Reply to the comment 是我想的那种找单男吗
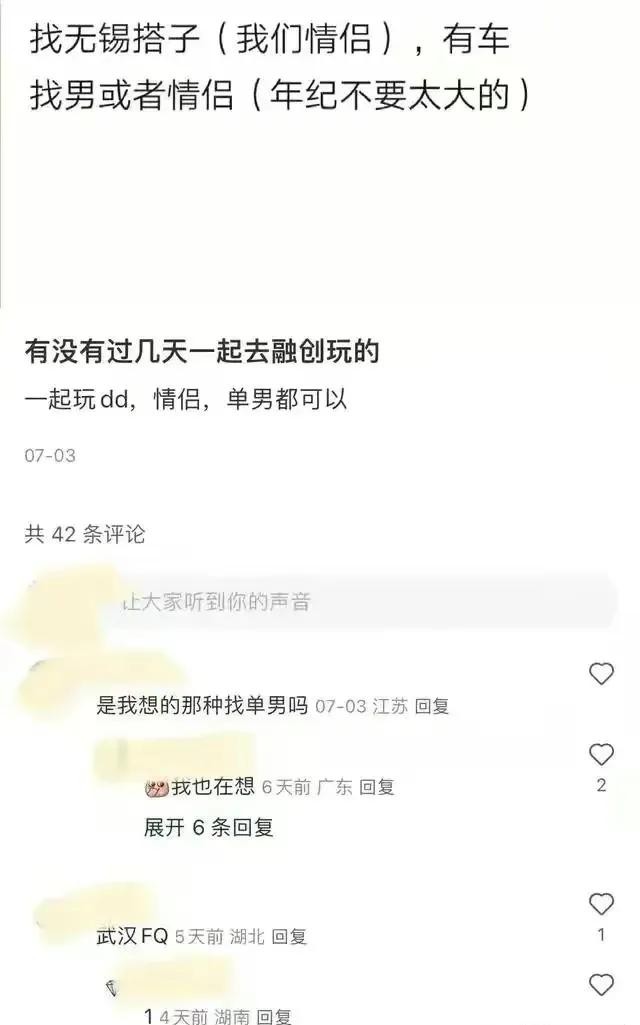The height and width of the screenshot is (1025, 640). (x=432, y=706)
